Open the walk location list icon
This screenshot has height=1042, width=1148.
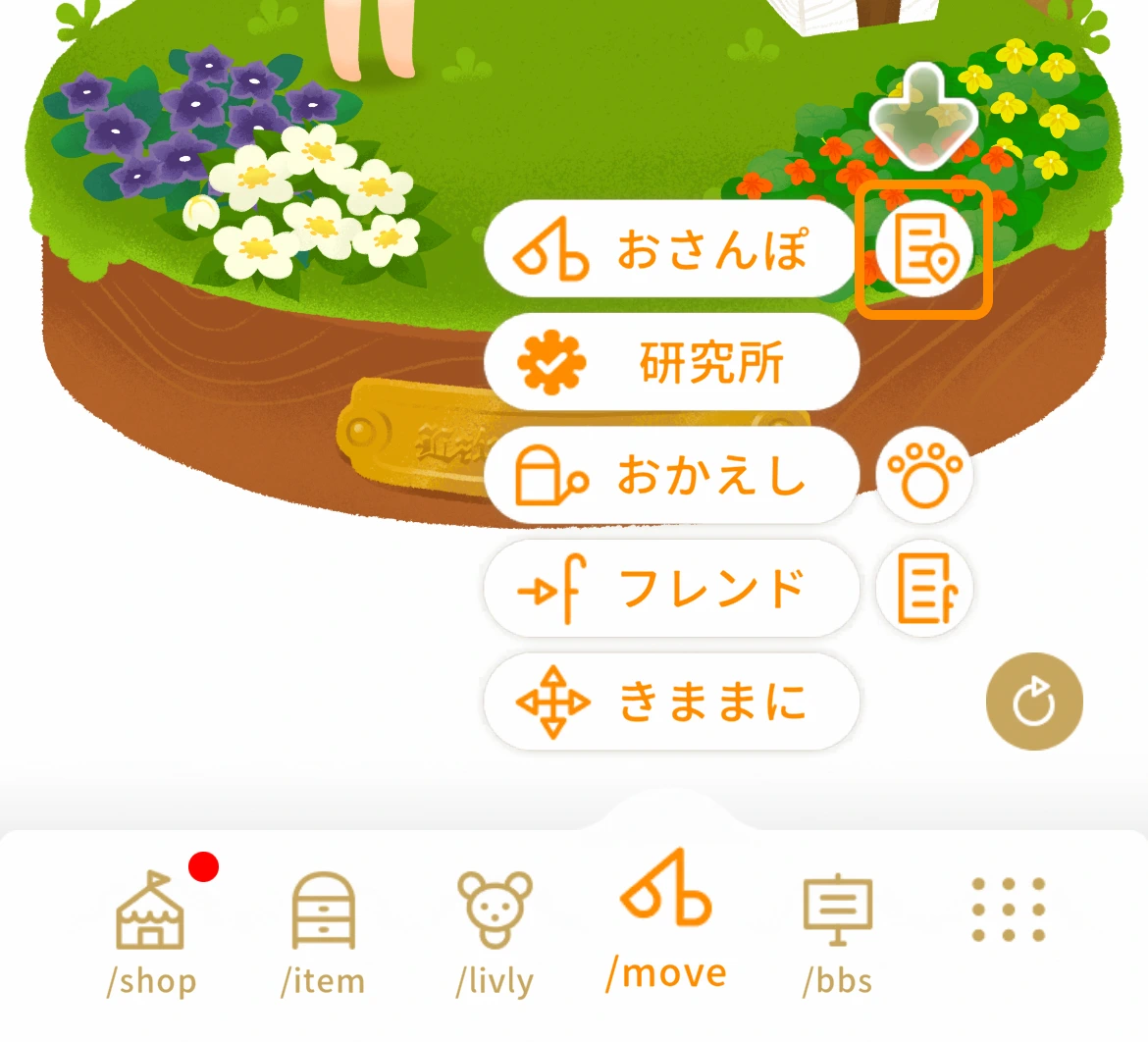pos(924,250)
